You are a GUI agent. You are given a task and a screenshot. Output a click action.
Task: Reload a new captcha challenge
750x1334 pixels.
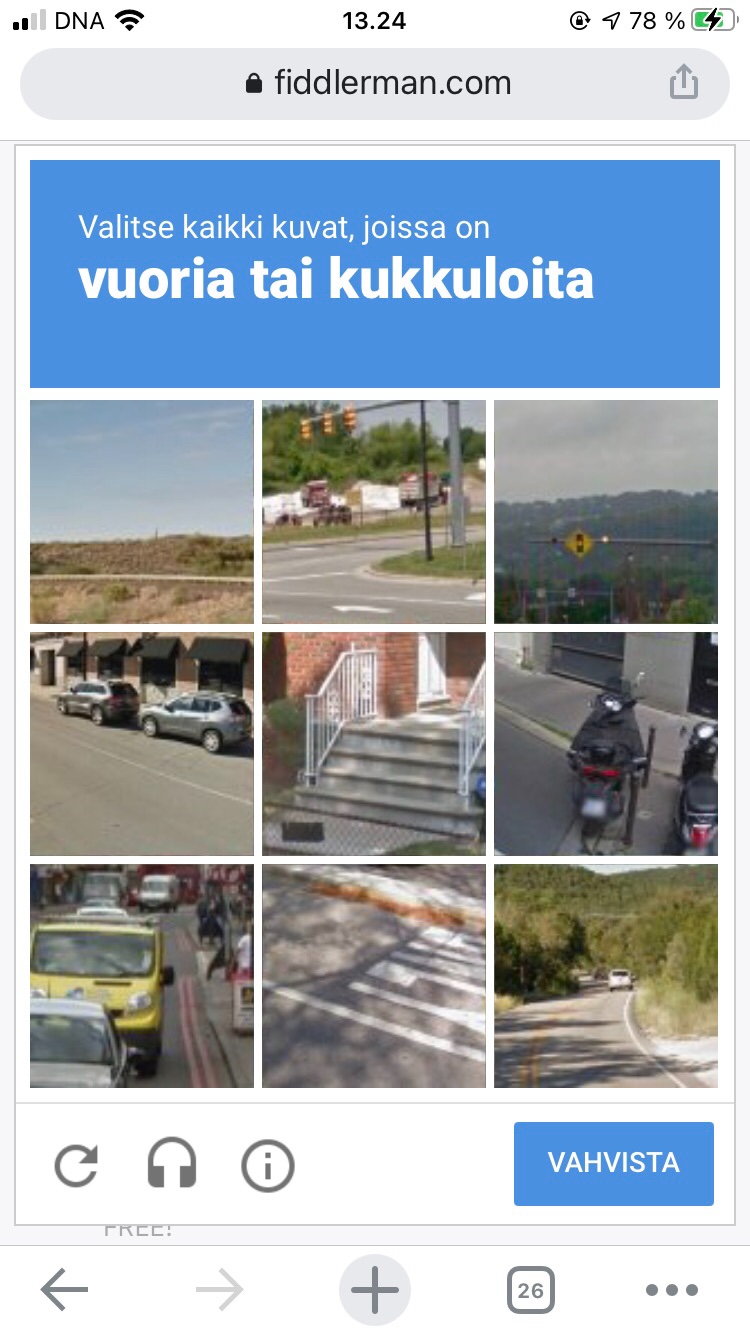77,1165
